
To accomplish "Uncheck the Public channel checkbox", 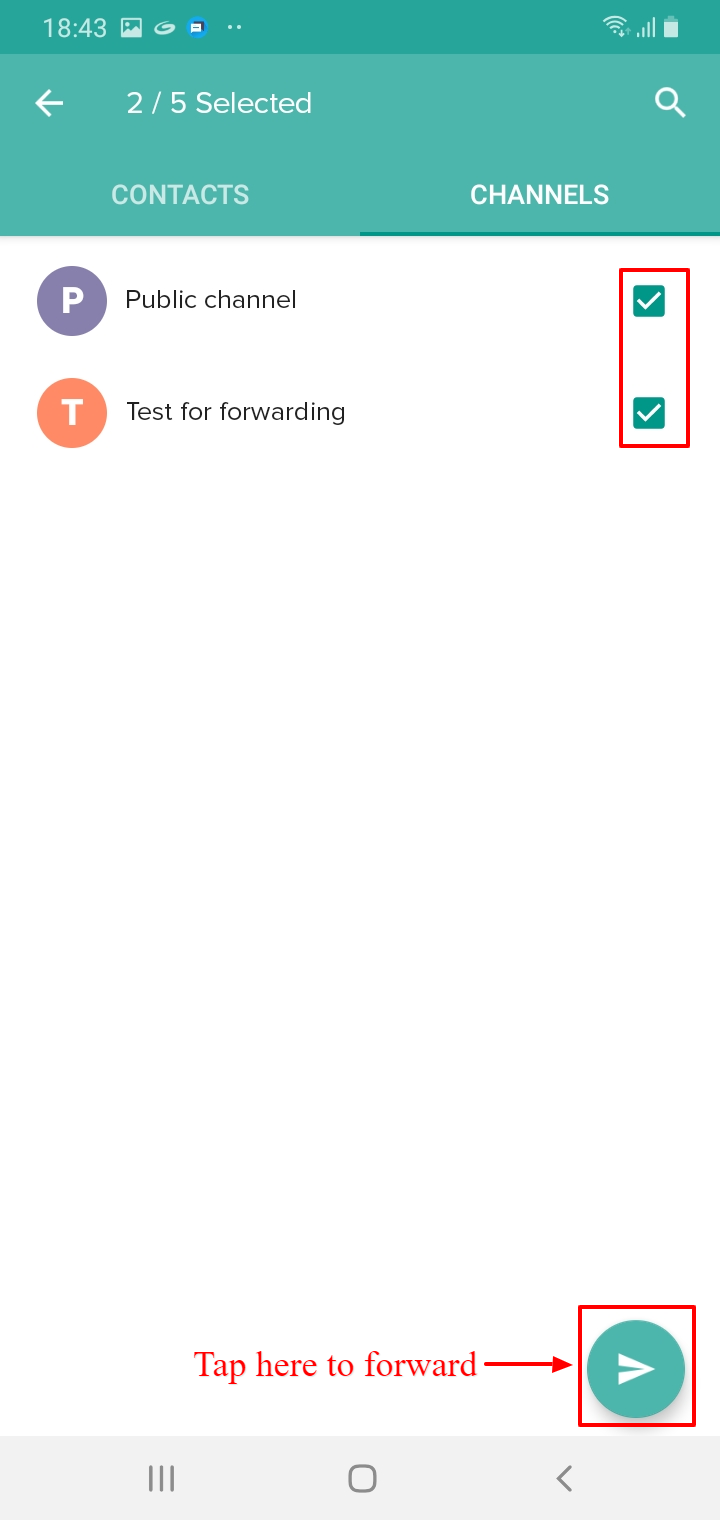I will pos(649,300).
